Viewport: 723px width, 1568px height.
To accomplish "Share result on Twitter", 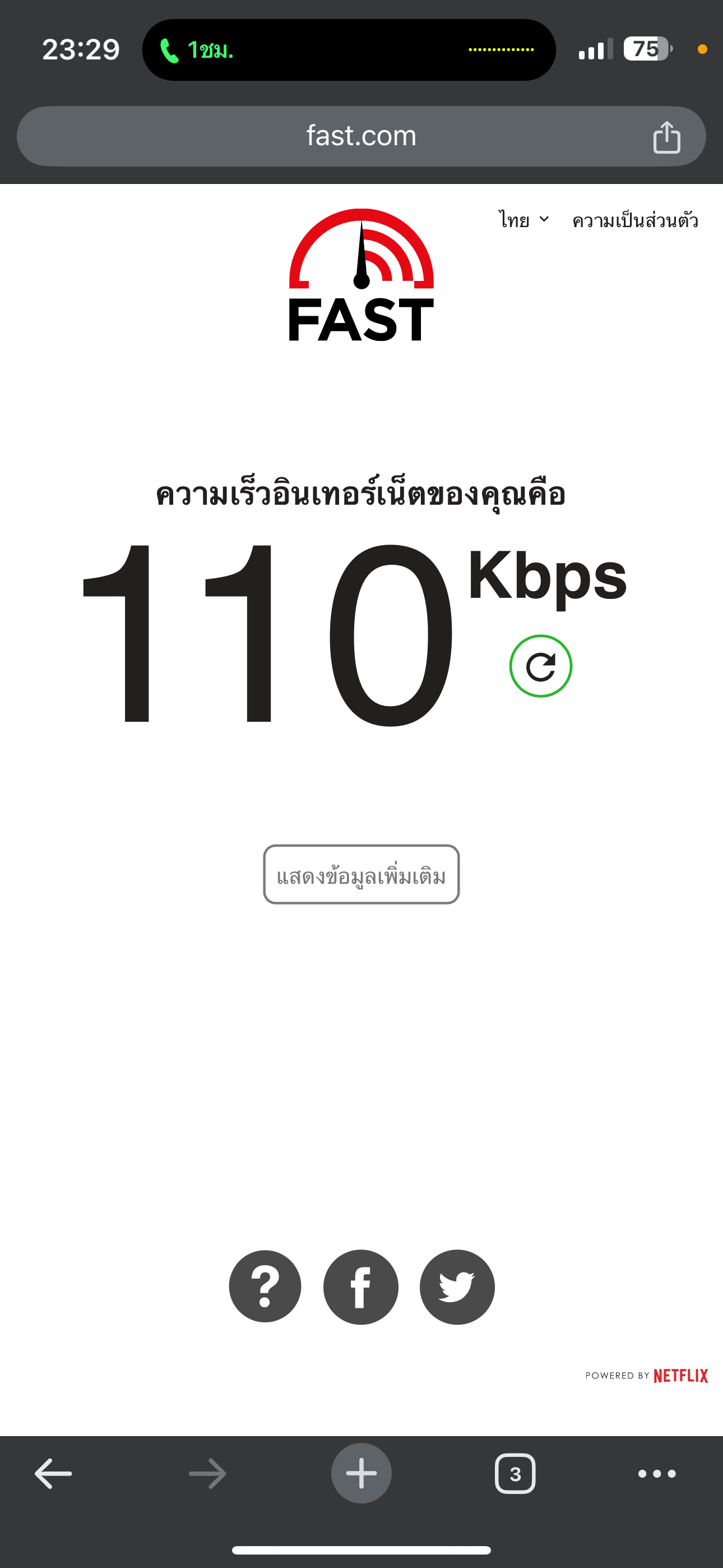I will pyautogui.click(x=457, y=1287).
